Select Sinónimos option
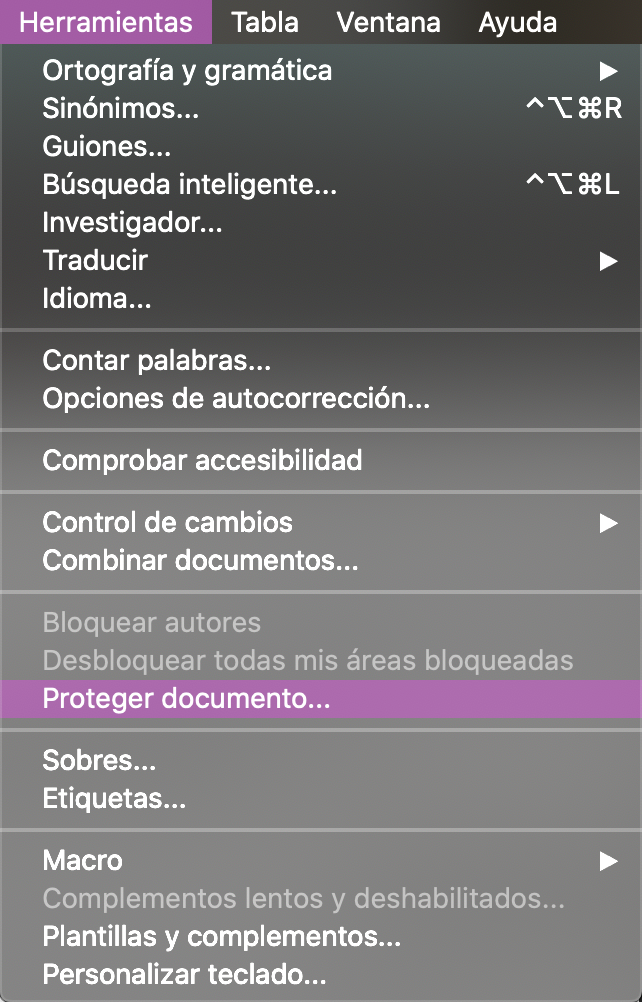 coord(121,109)
